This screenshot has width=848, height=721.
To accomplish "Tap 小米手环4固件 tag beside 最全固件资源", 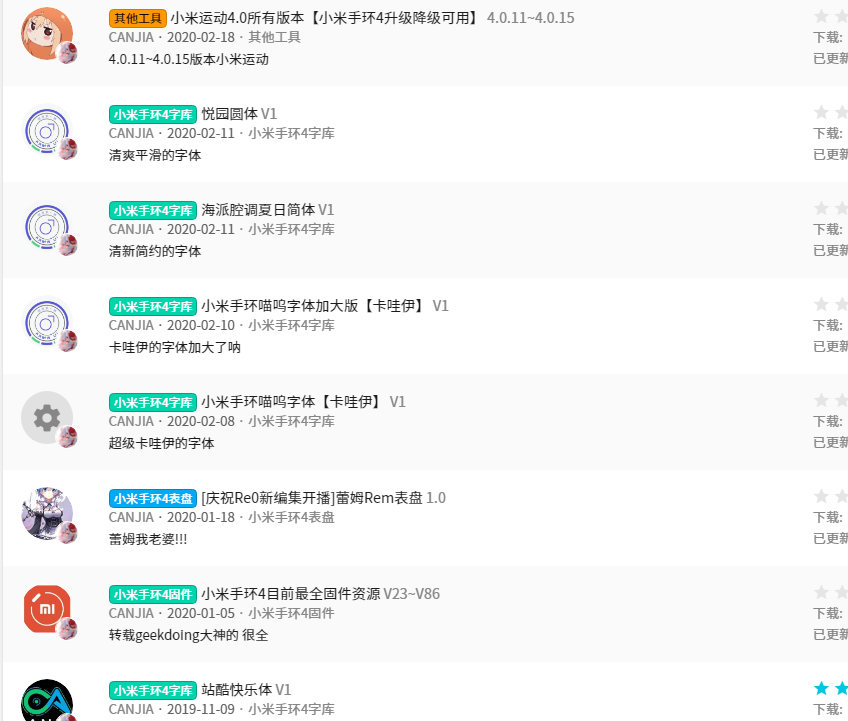I will [153, 594].
